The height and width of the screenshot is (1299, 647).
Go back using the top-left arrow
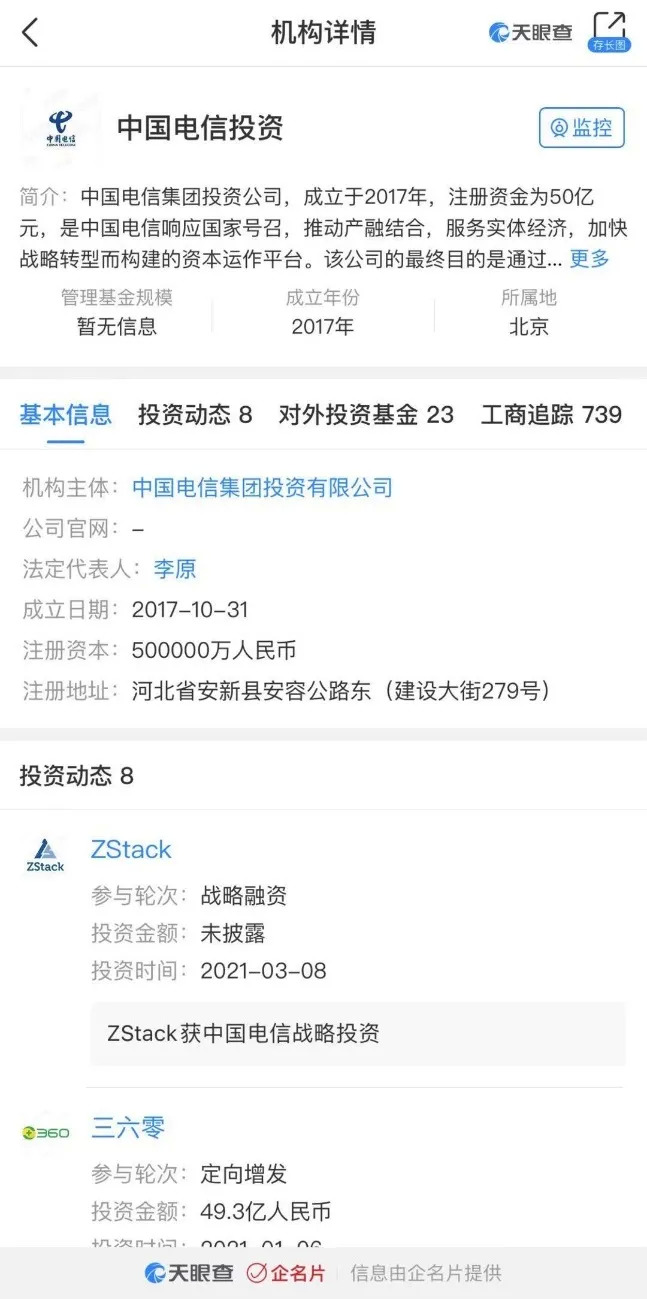[30, 32]
